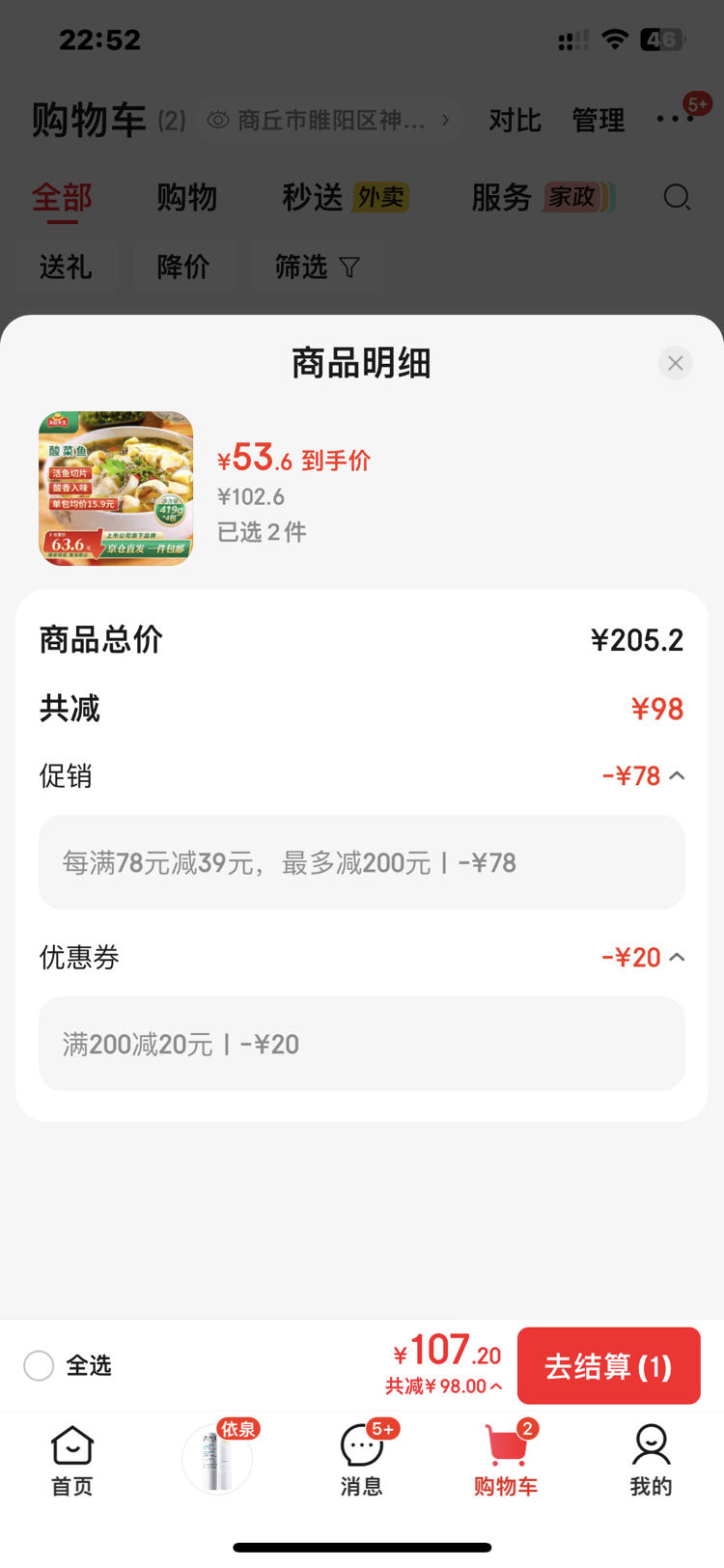
Task: Go to the 首页 tab
Action: coord(72,1461)
